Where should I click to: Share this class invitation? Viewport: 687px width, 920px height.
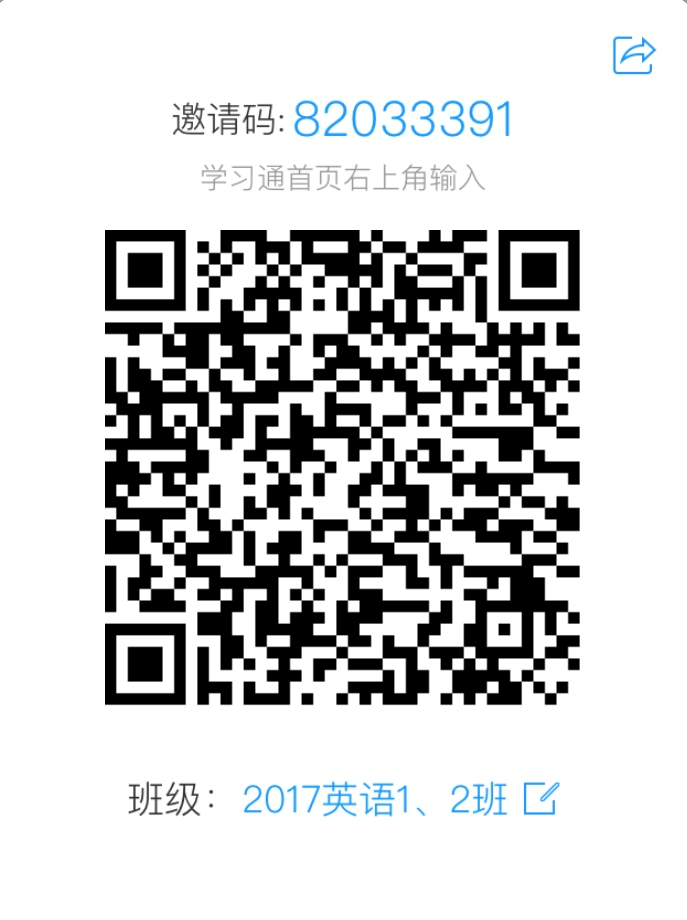634,54
